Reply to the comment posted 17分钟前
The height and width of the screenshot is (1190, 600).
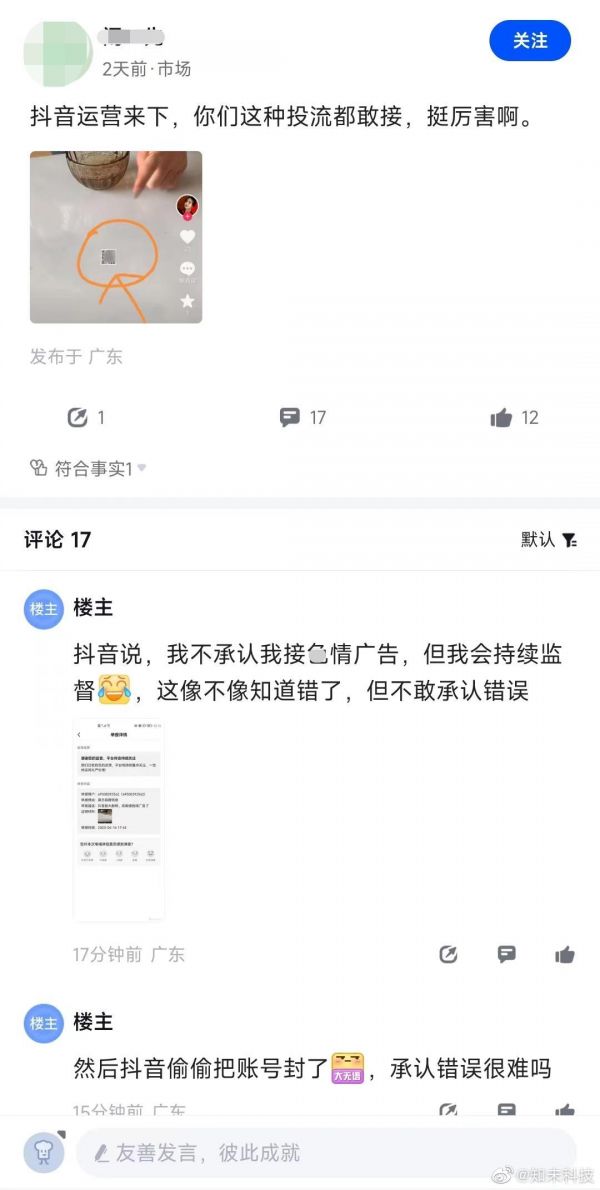point(507,955)
